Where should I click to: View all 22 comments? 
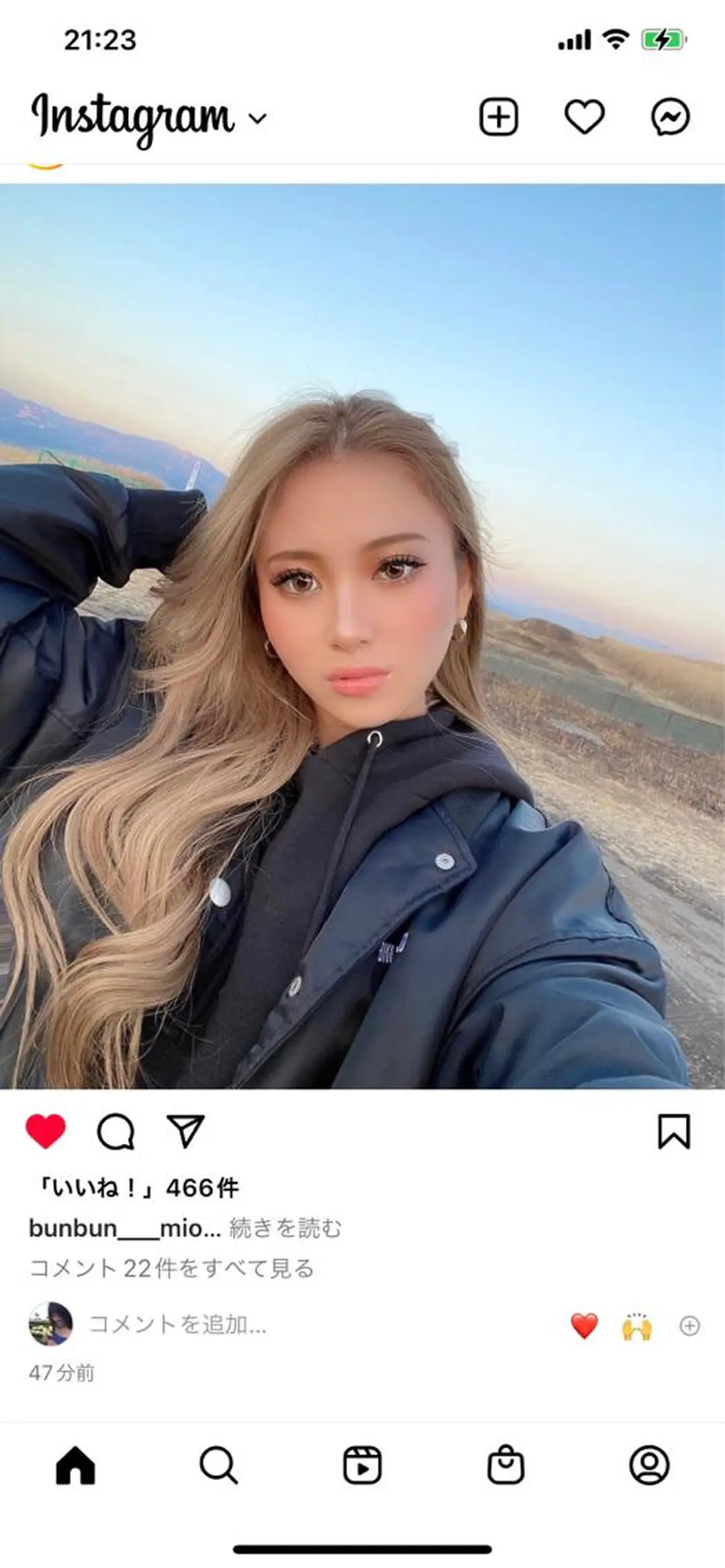tap(172, 1268)
